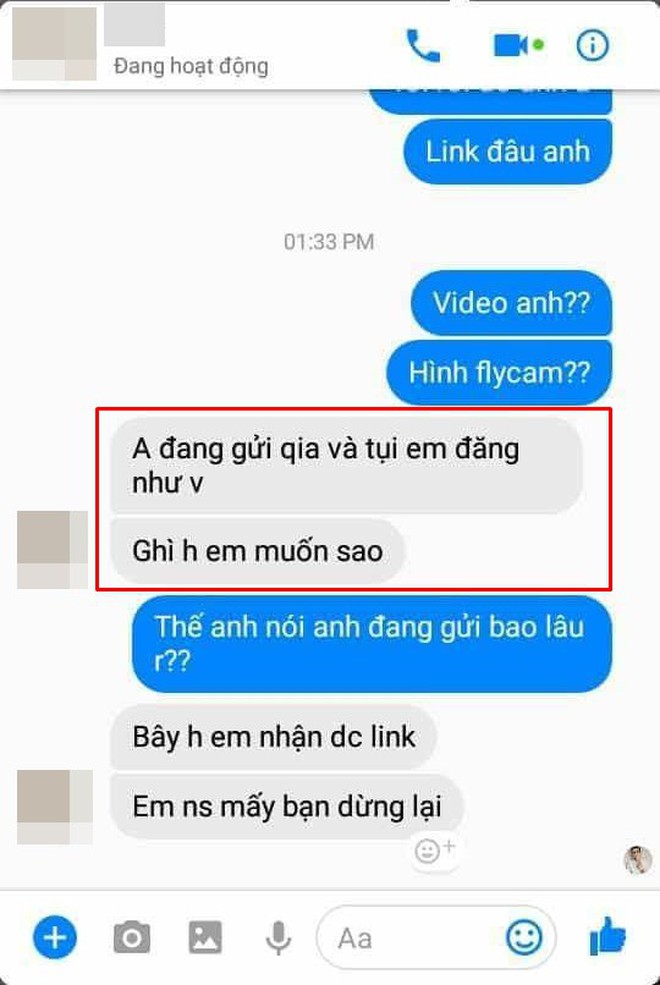
Task: Send a thumbs-up like
Action: [x=607, y=937]
